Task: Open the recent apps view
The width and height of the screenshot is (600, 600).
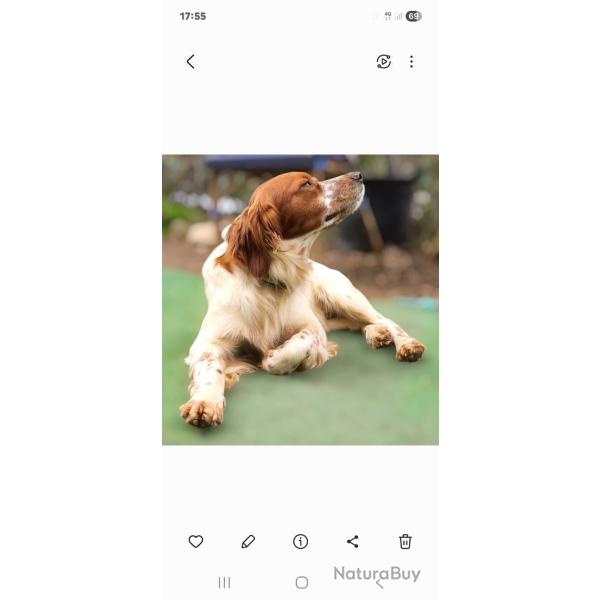Action: pyautogui.click(x=224, y=582)
